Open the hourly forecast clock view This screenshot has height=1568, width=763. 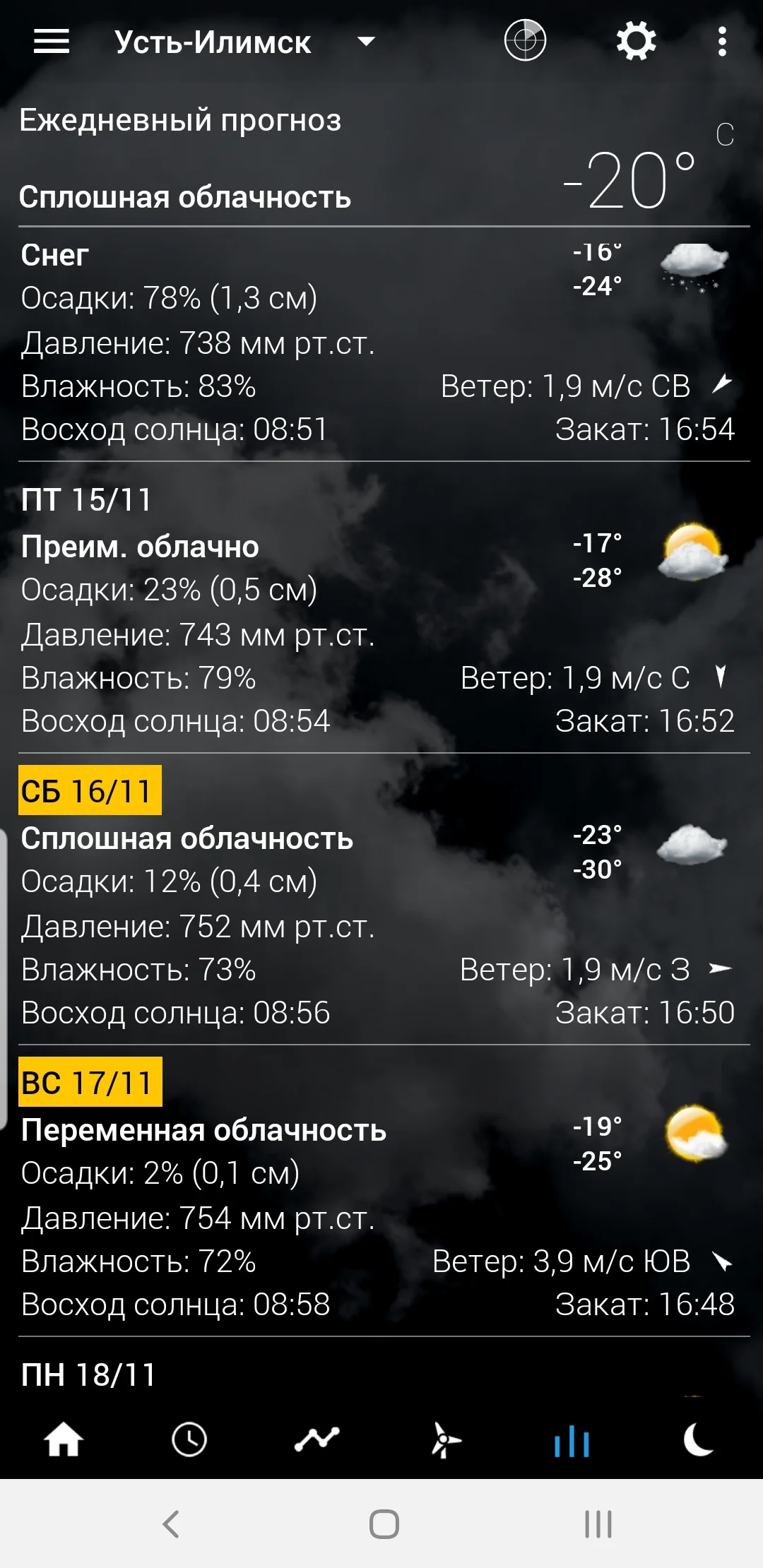[190, 1439]
